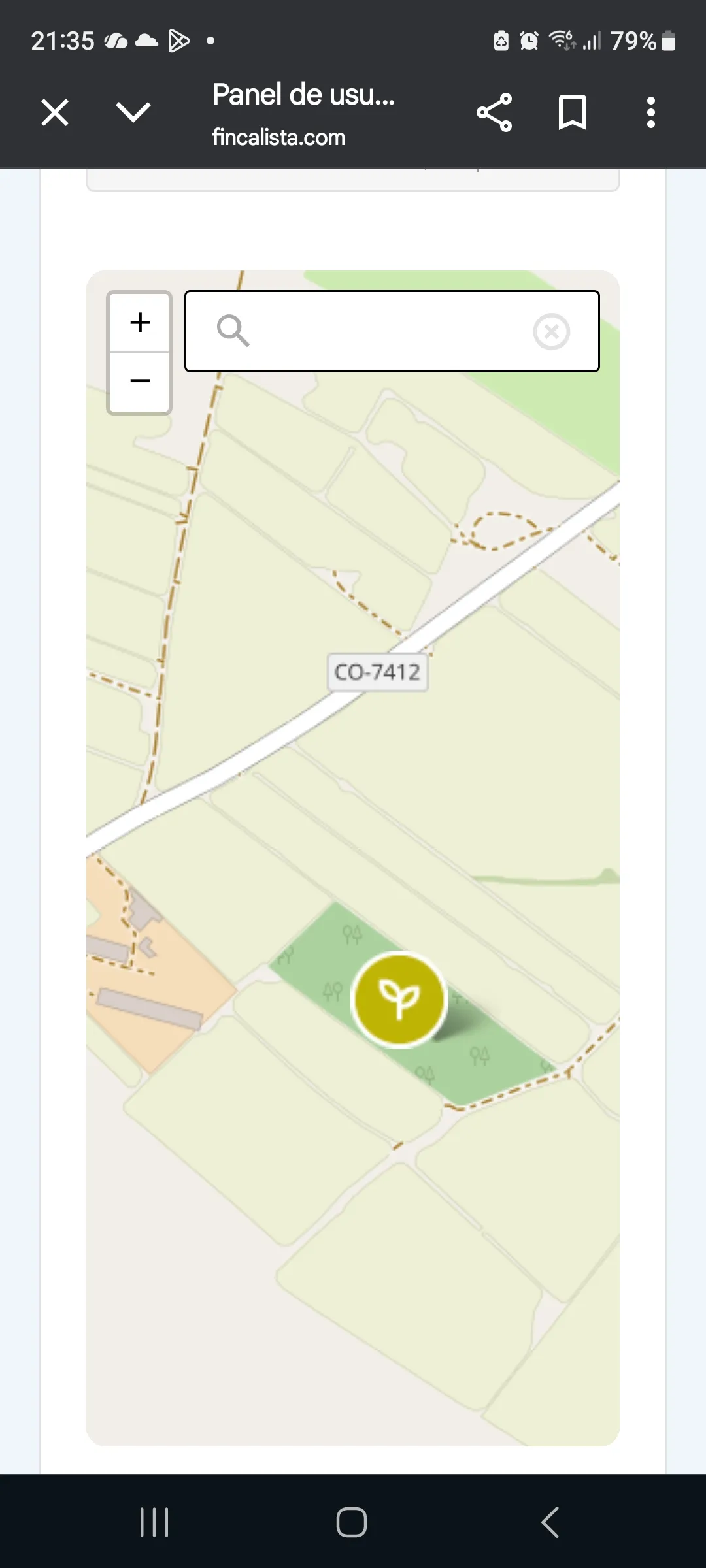Go back using the system back button
706x1568 pixels.
click(x=550, y=1522)
